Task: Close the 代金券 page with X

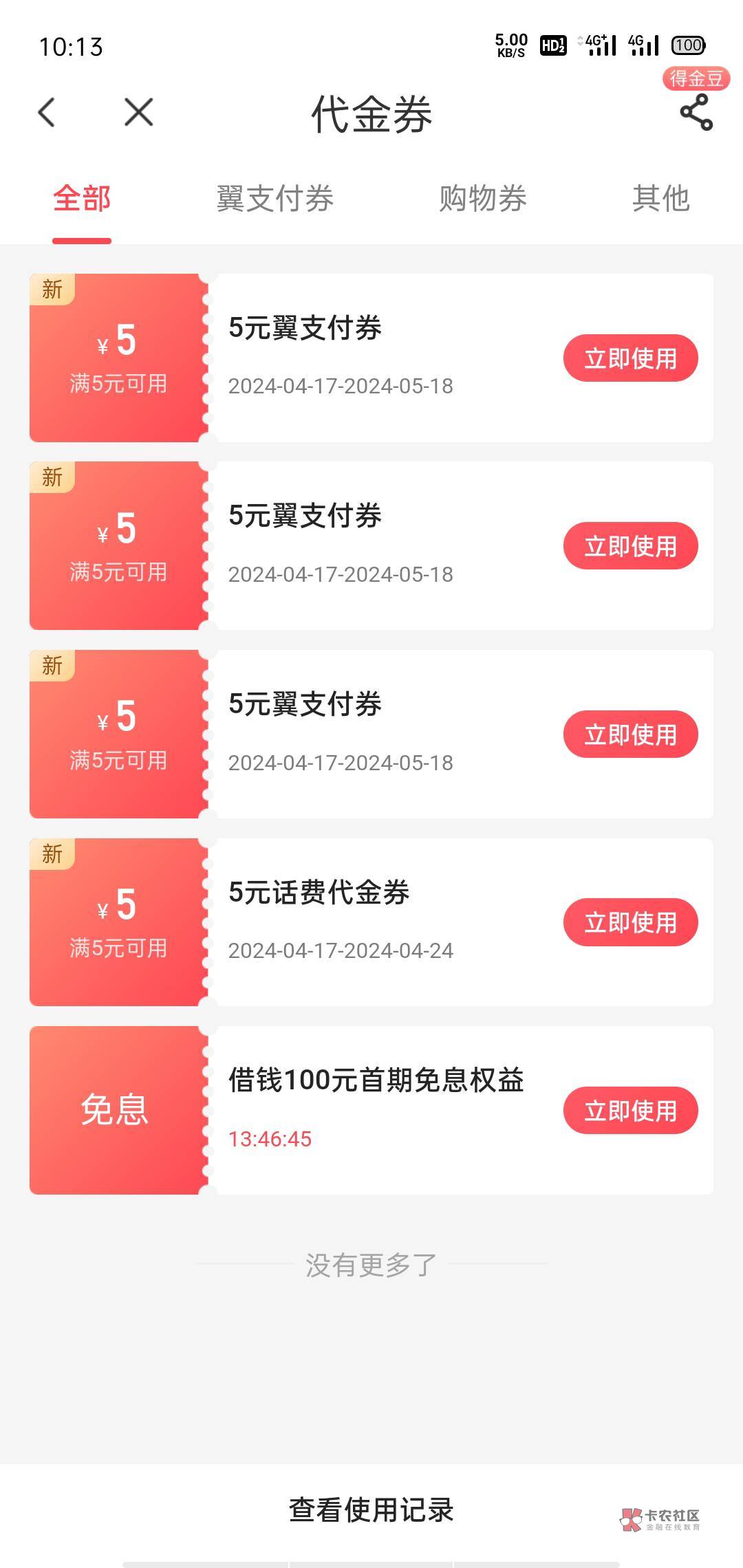Action: pyautogui.click(x=138, y=112)
